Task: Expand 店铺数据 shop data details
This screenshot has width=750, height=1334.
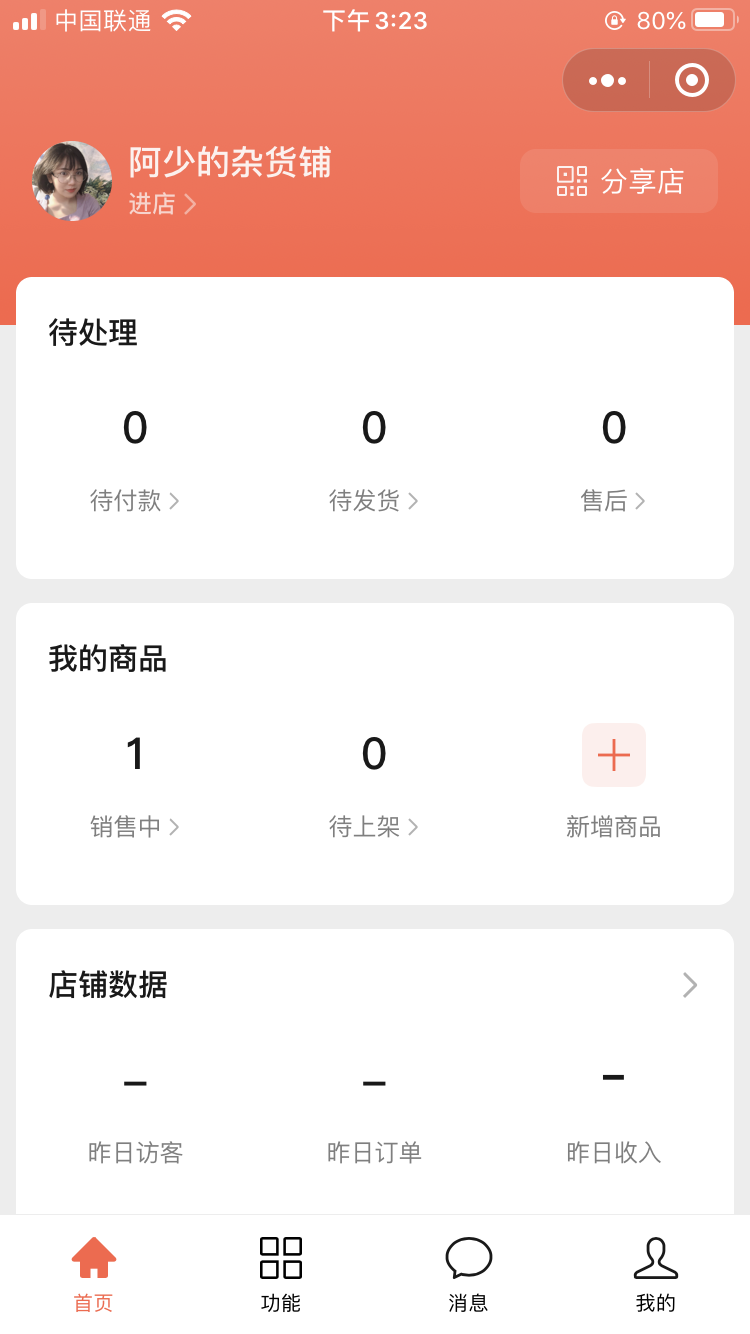Action: tap(689, 985)
